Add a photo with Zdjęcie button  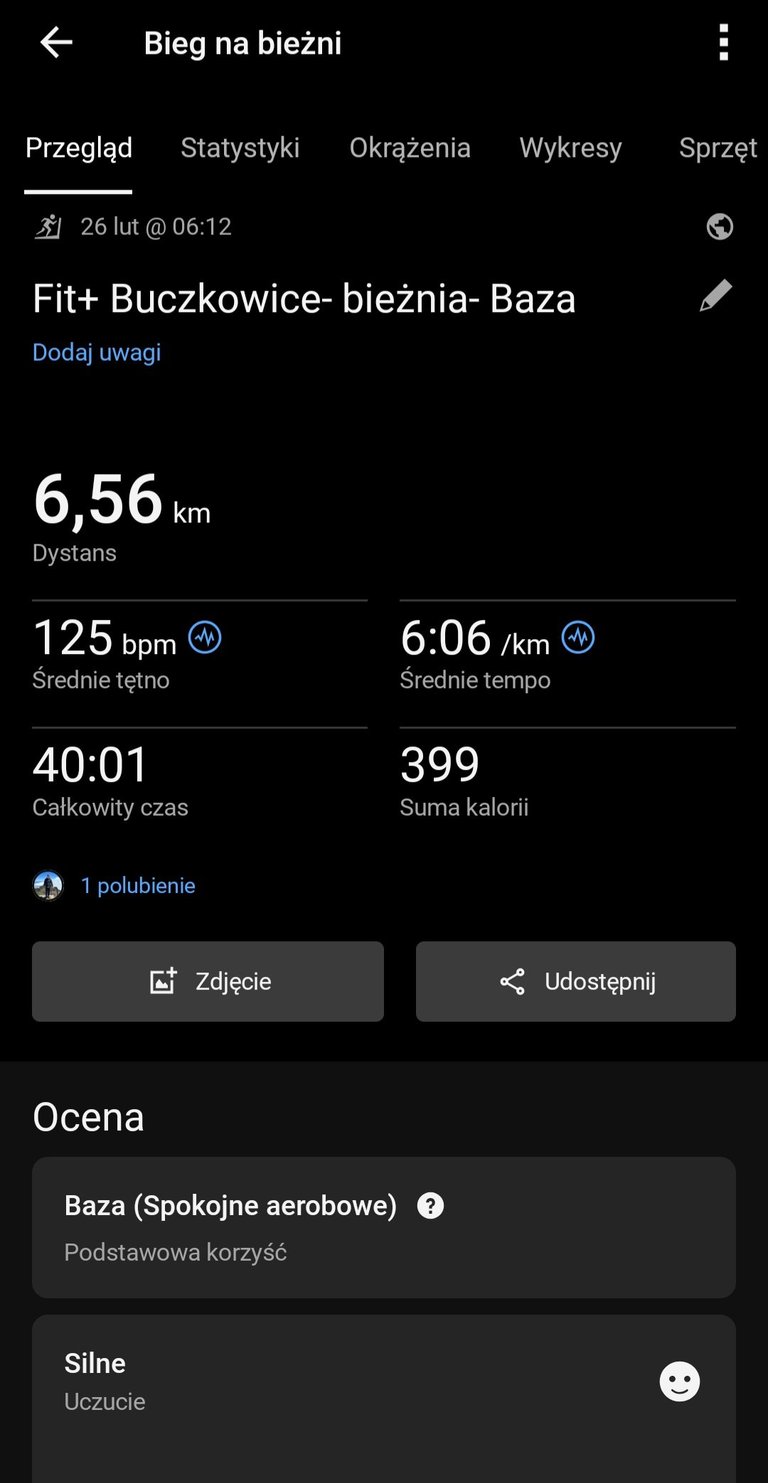coord(208,981)
